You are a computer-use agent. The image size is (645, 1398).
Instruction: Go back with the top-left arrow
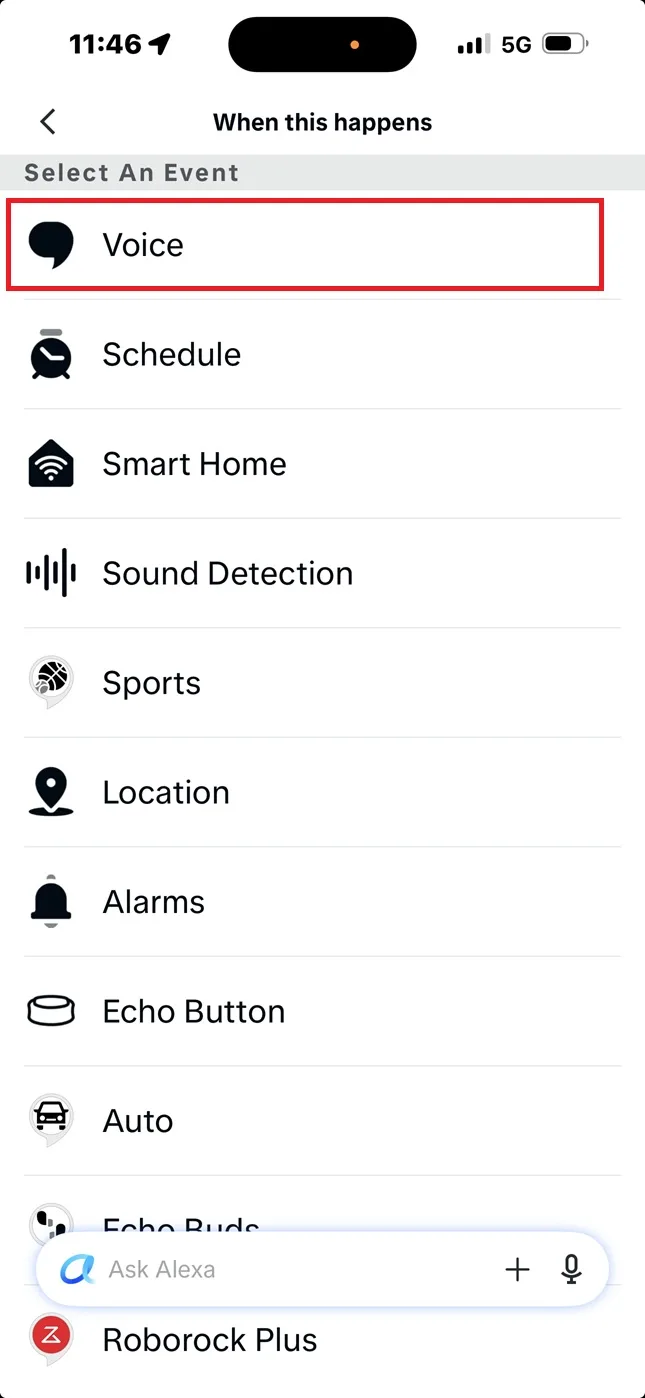[x=48, y=122]
